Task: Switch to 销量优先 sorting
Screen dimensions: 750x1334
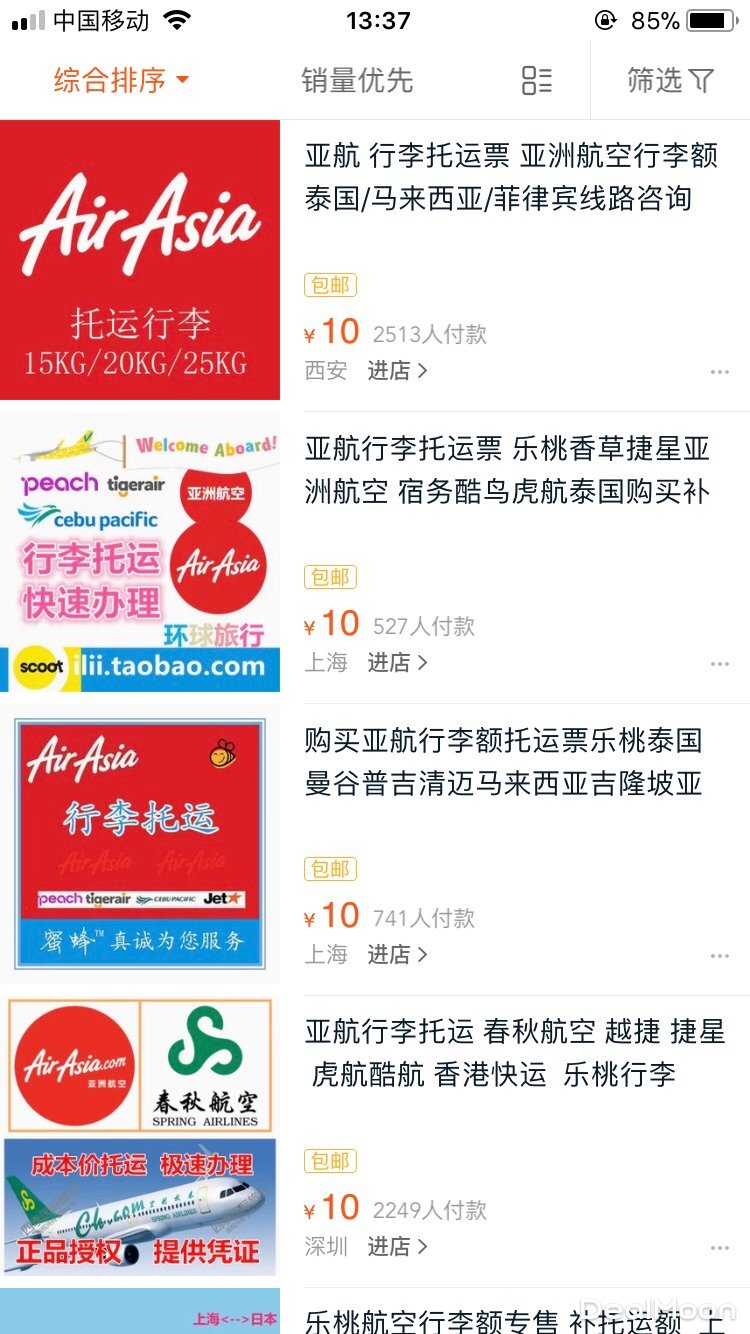Action: point(357,81)
